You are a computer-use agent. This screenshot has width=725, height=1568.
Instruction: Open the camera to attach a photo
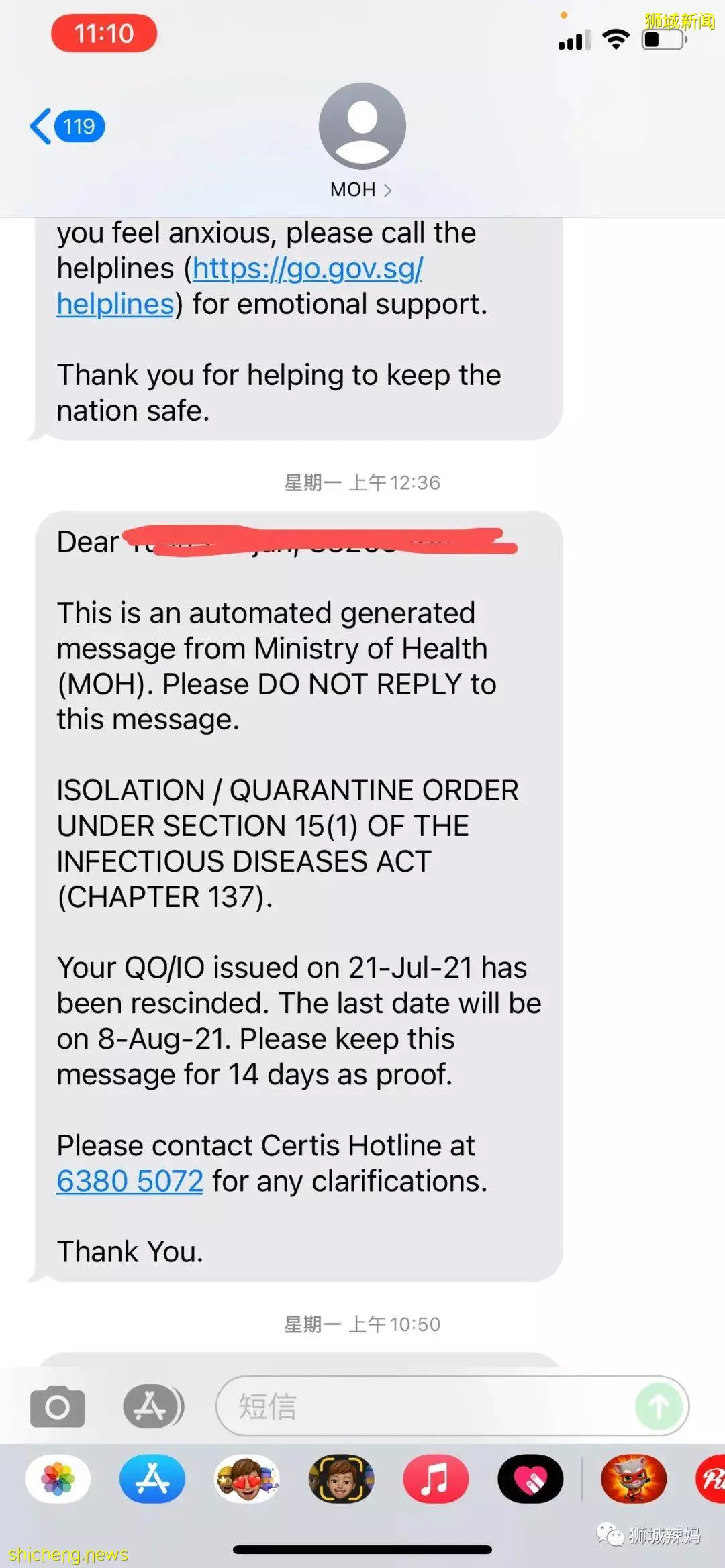58,1406
